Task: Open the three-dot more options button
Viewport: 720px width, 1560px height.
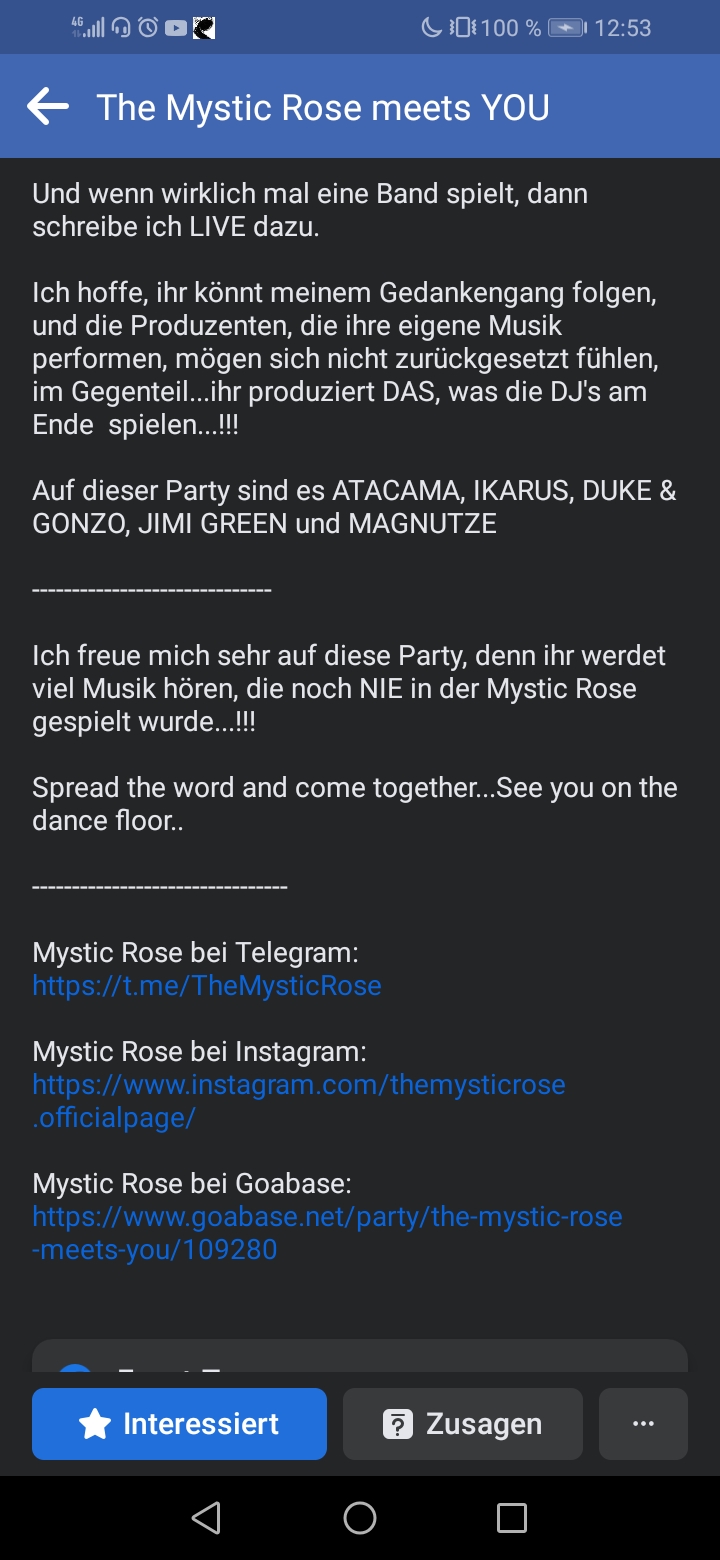Action: pos(643,1424)
